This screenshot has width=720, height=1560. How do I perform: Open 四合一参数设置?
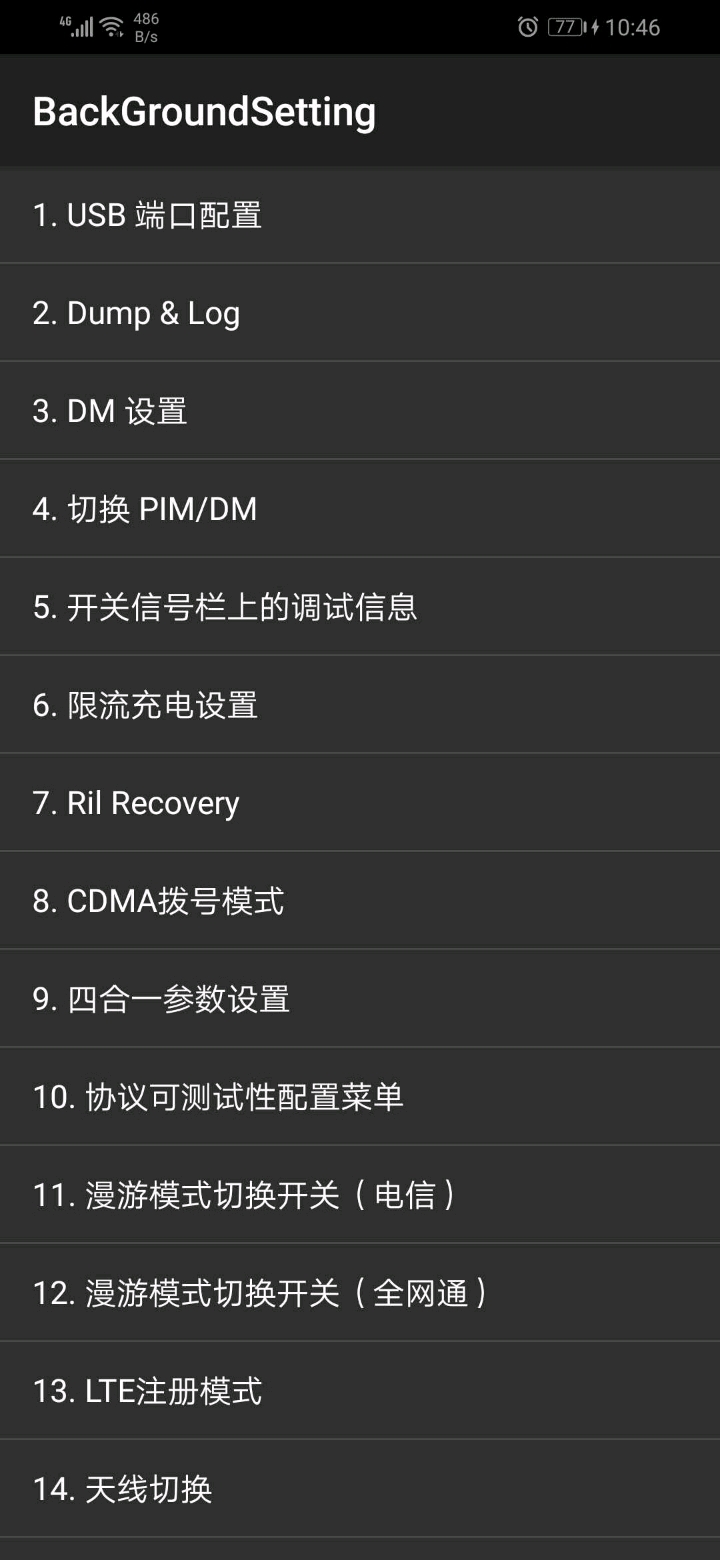point(360,999)
